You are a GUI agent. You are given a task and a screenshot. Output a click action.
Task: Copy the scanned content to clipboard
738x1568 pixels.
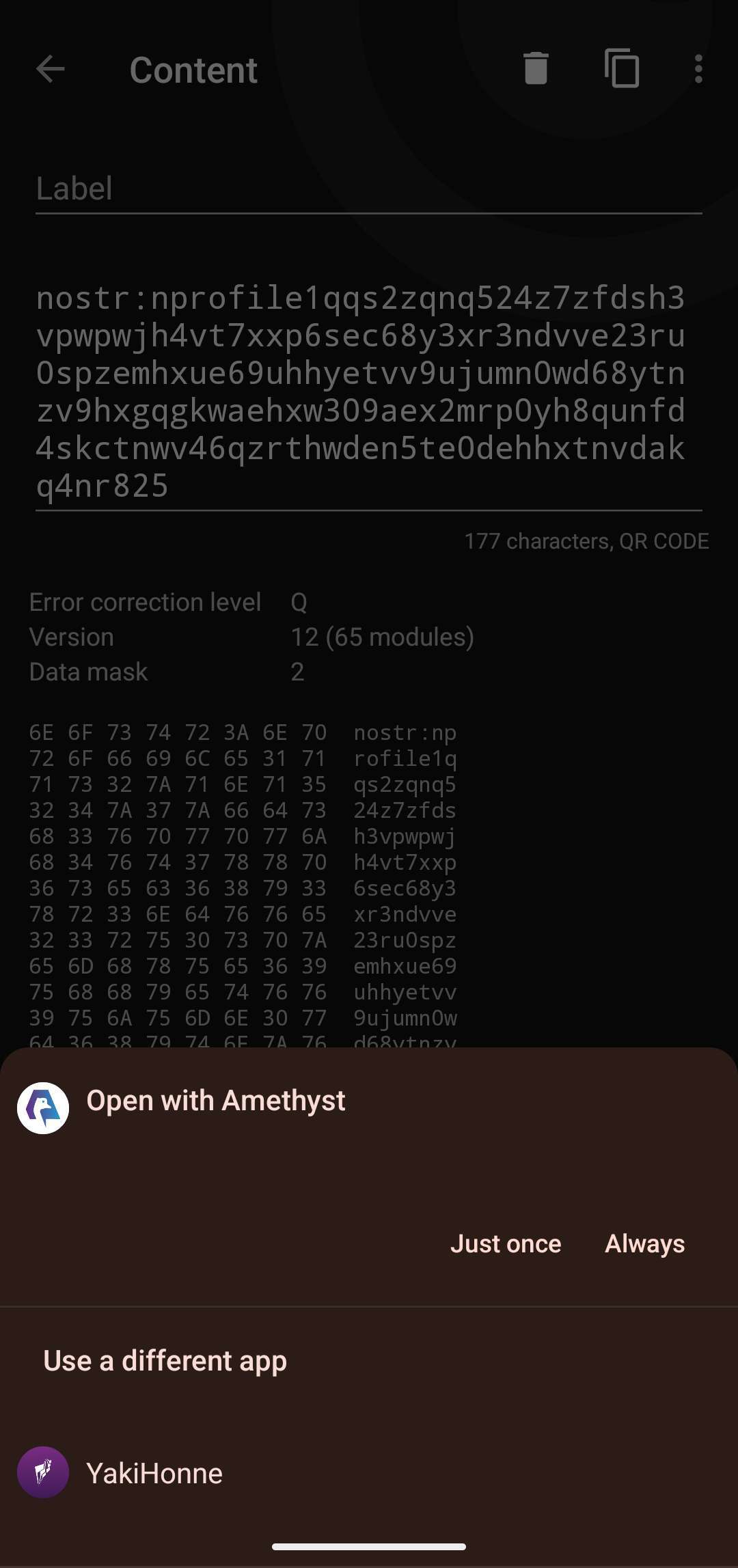(622, 69)
